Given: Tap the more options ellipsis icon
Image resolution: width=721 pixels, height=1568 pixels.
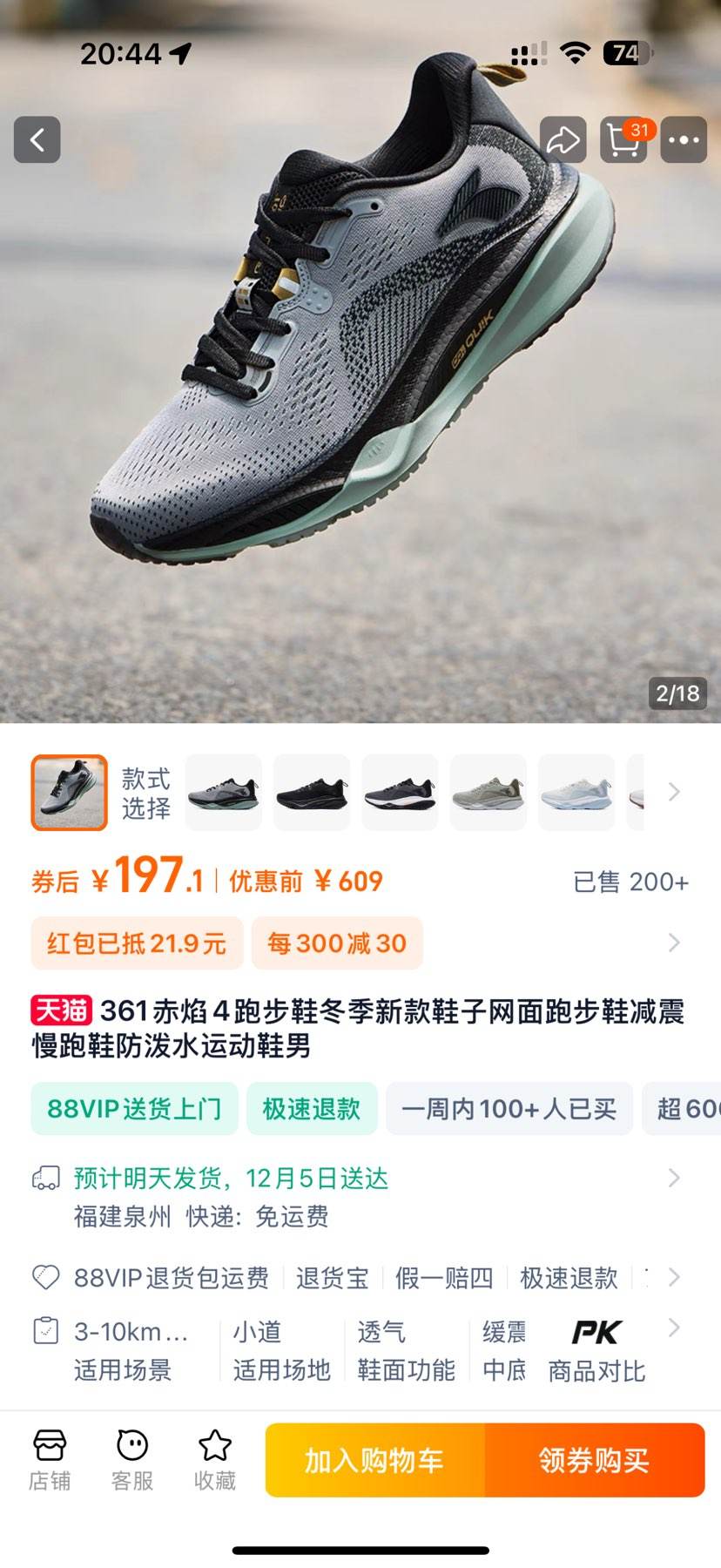Looking at the screenshot, I should coord(684,140).
